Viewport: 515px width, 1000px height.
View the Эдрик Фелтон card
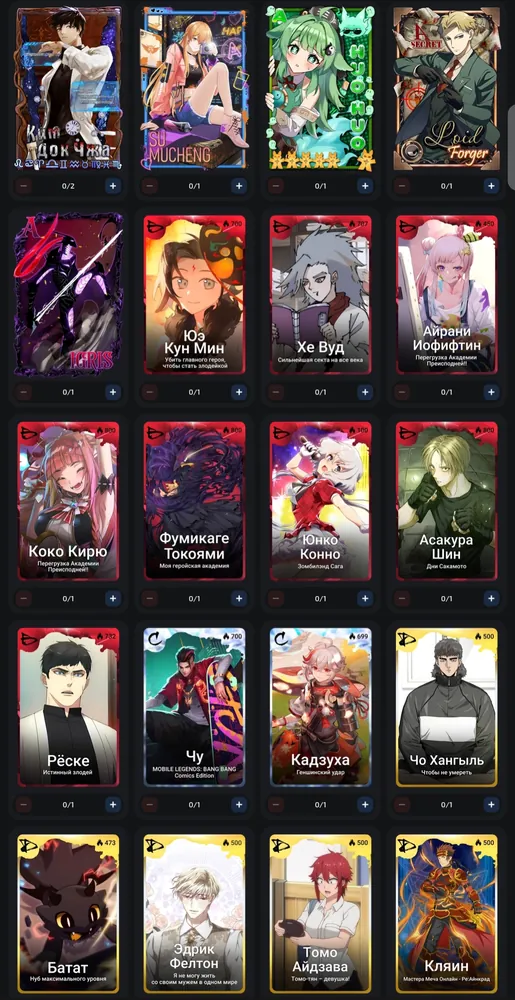[x=194, y=913]
